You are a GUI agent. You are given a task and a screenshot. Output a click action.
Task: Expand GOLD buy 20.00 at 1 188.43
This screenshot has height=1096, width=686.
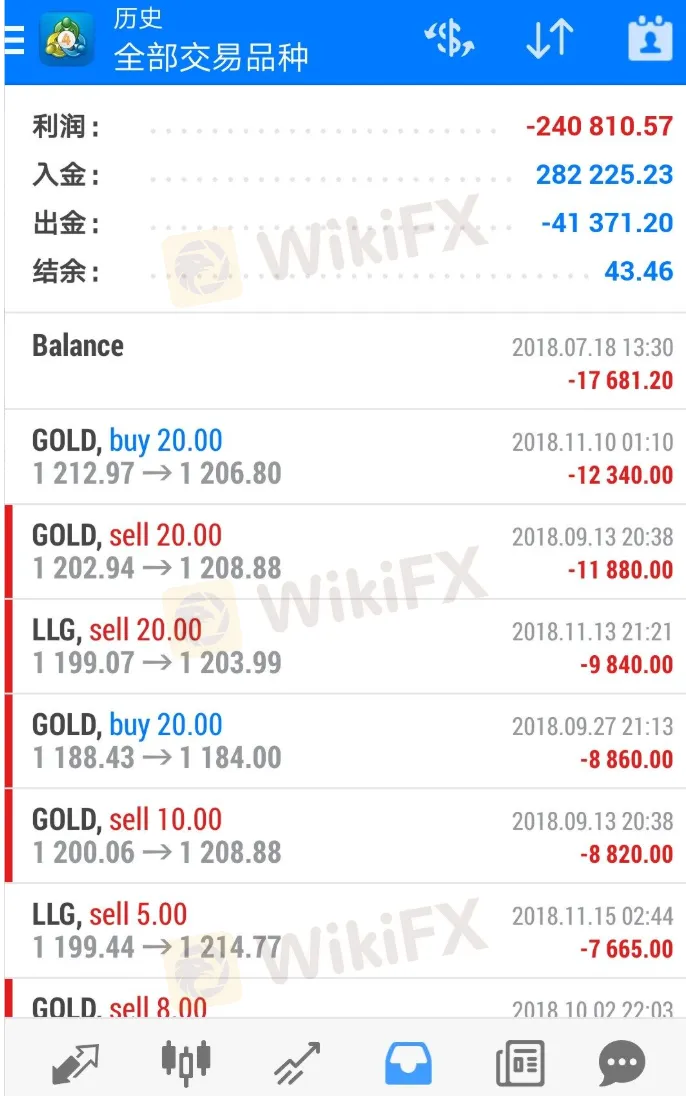[343, 742]
